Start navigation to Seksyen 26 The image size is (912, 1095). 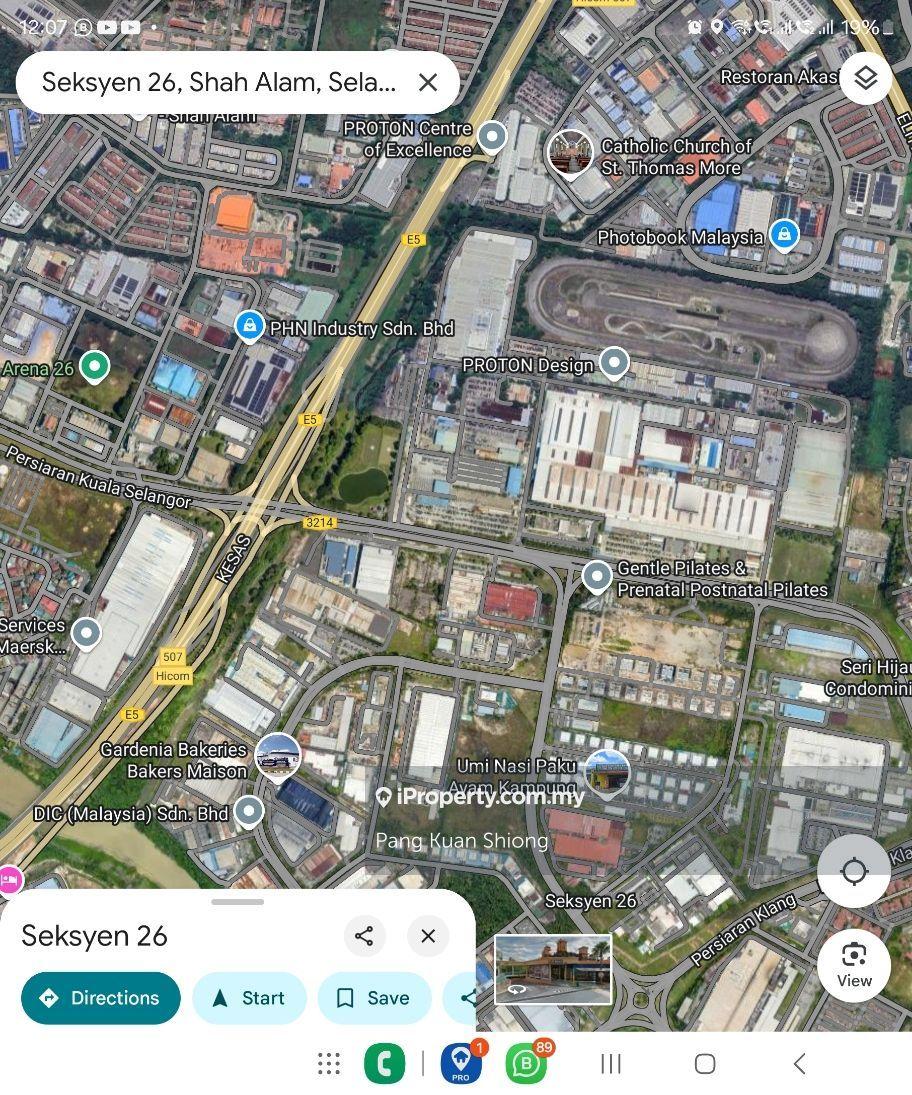point(249,998)
